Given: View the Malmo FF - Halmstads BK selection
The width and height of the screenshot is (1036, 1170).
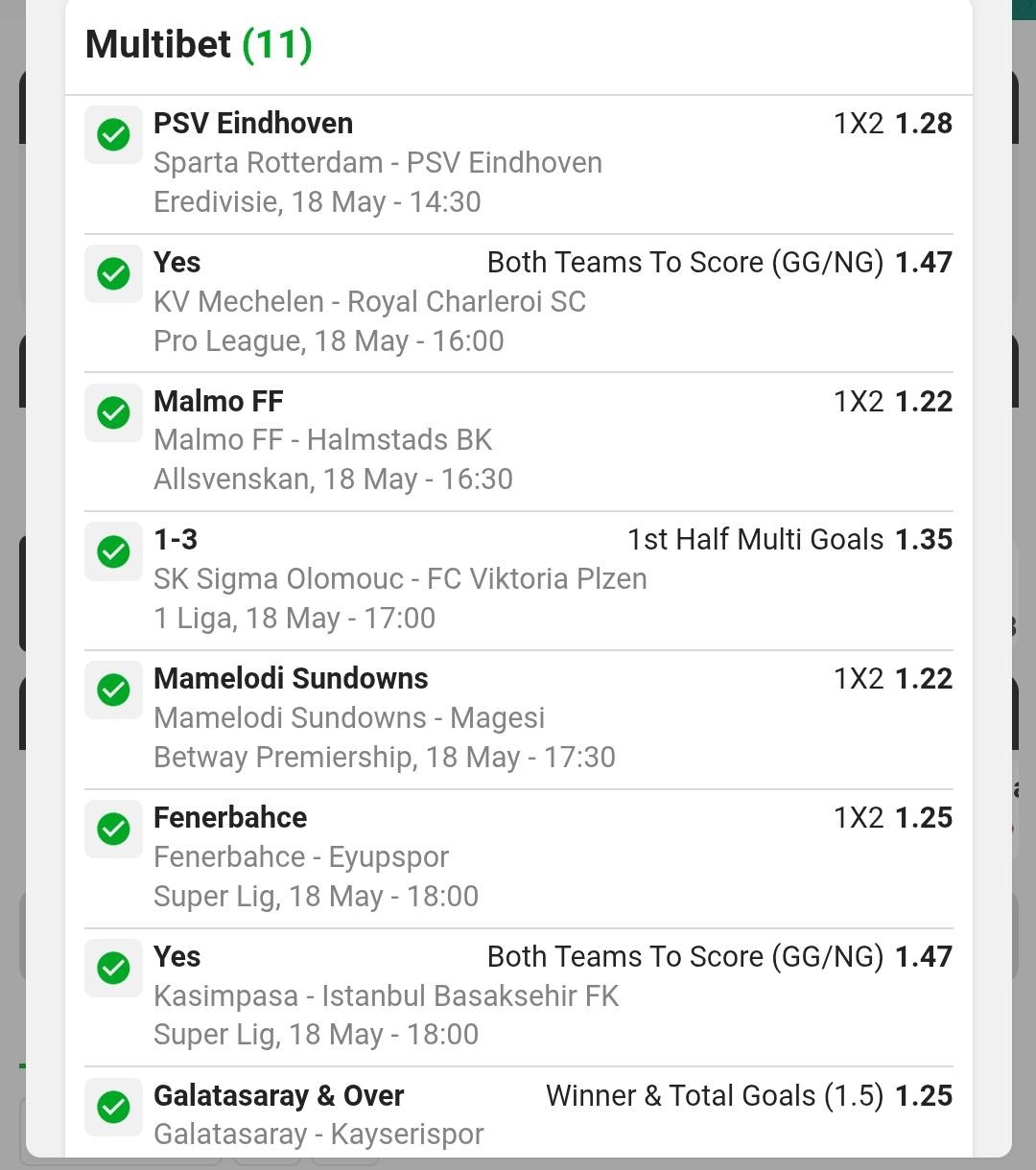Looking at the screenshot, I should point(518,440).
